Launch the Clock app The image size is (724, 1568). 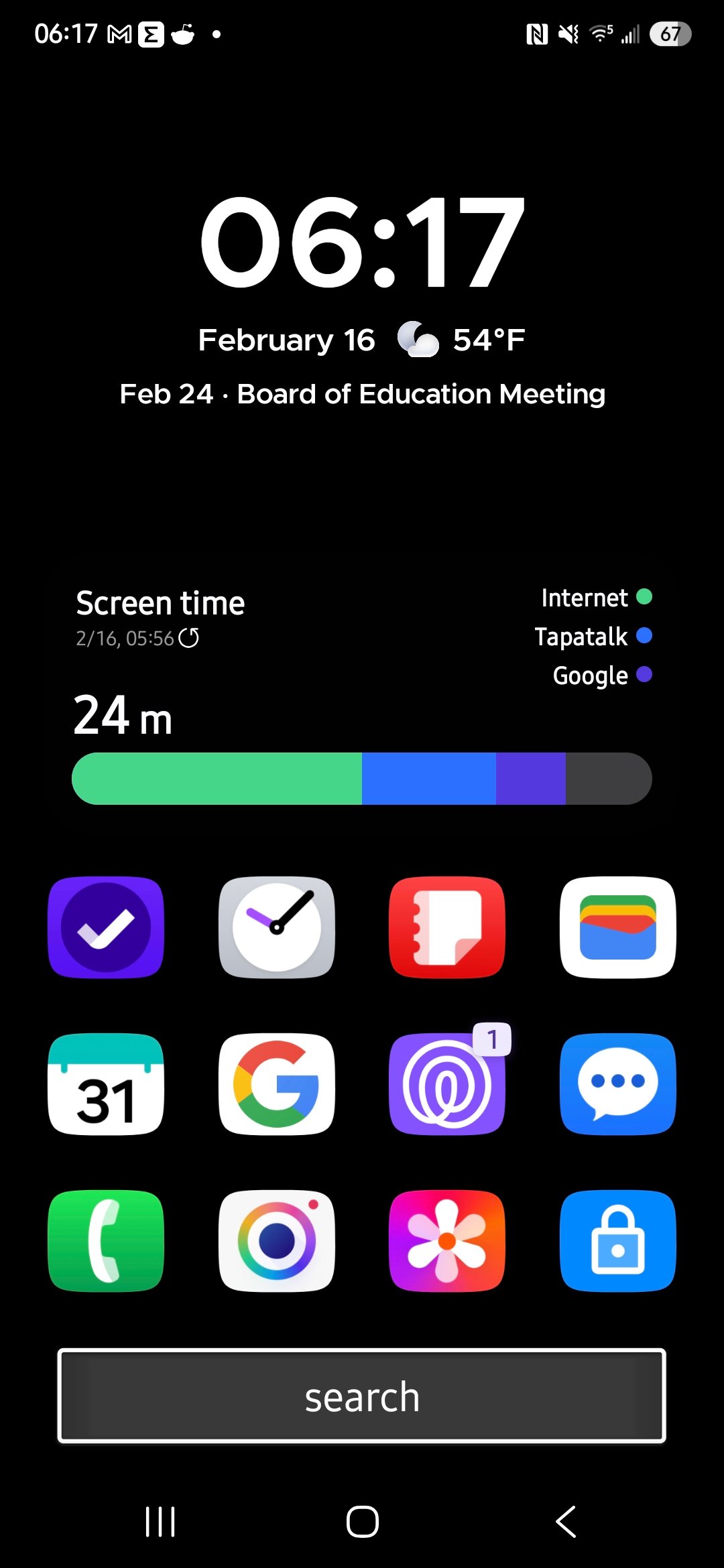point(276,927)
